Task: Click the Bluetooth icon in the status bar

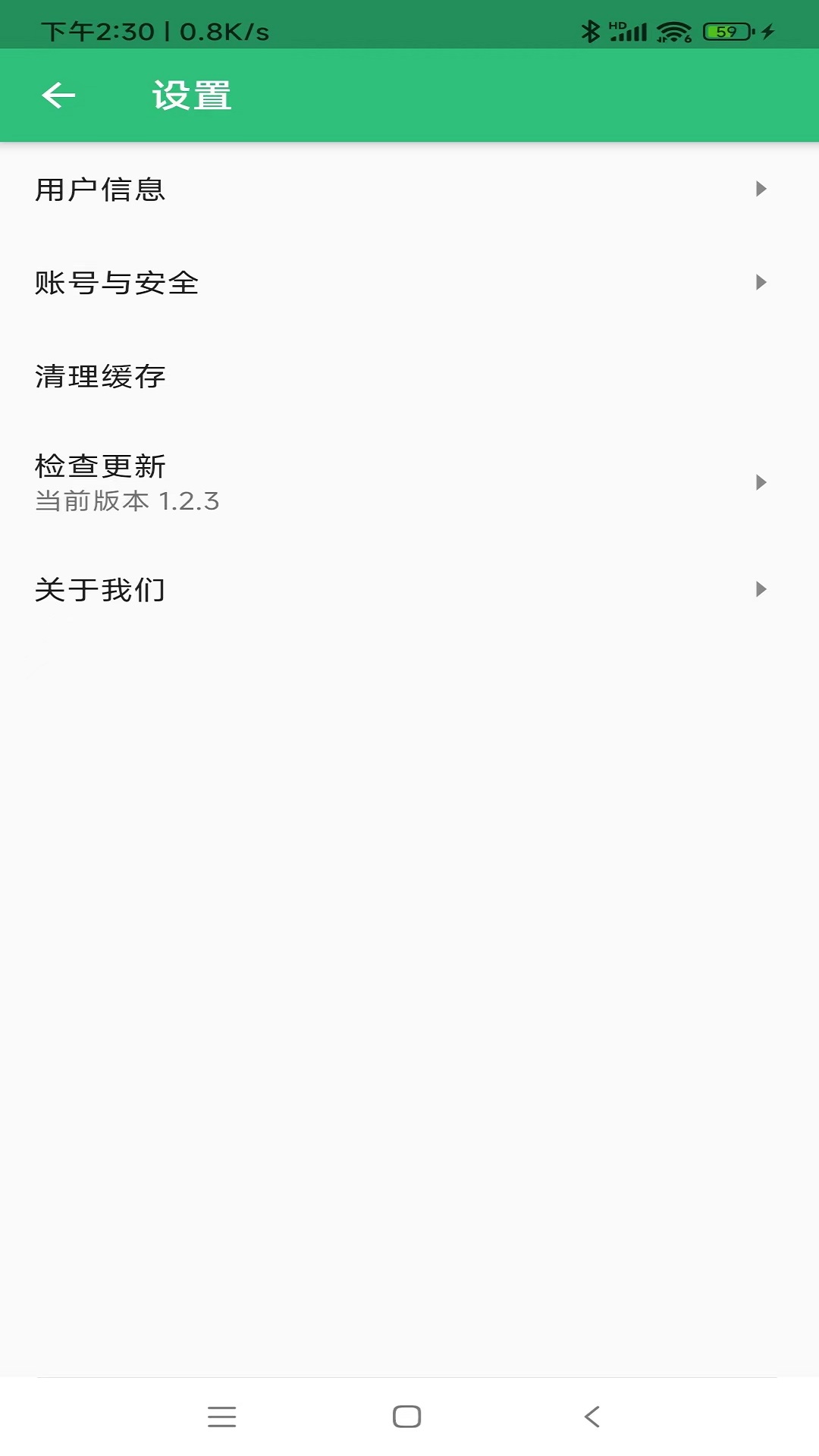Action: 590,32
